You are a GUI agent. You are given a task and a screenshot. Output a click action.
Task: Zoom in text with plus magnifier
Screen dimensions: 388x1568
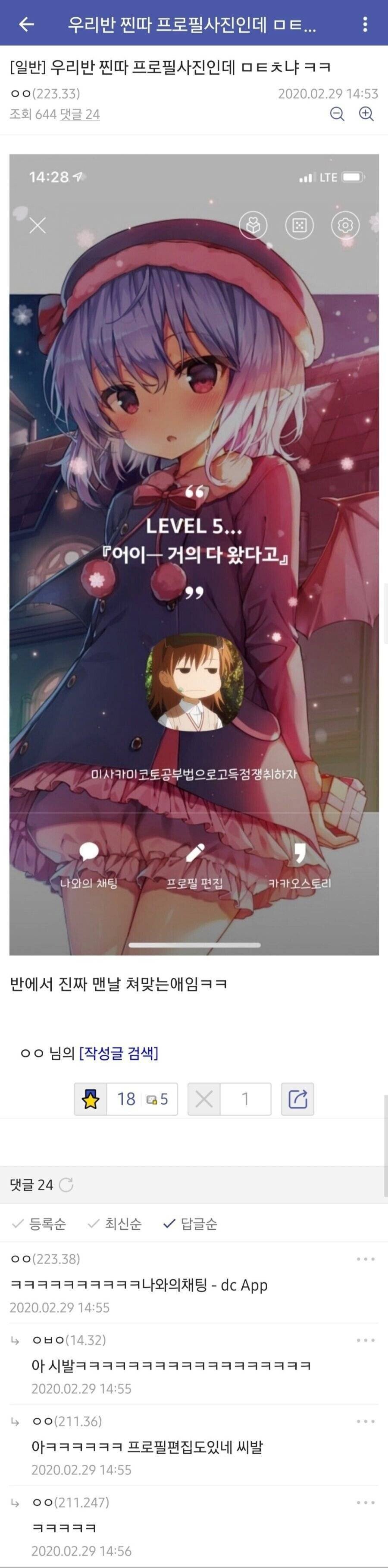click(x=366, y=114)
